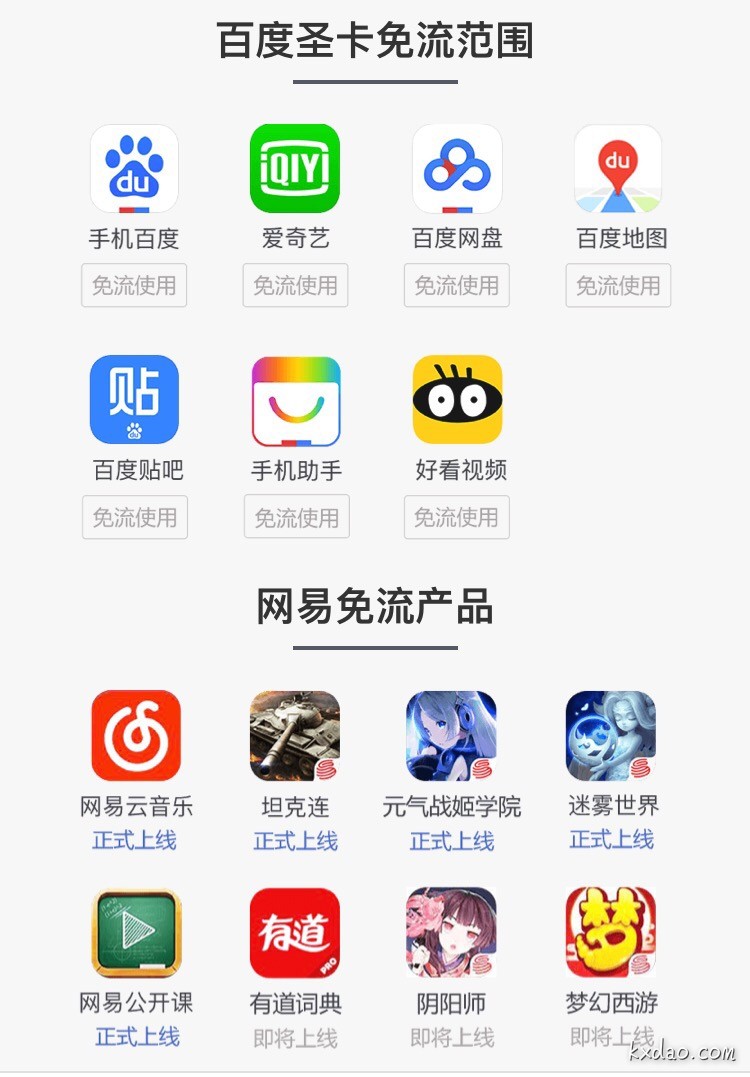Viewport: 750px width, 1077px height.
Task: Open the 元气战姬学院 anime game icon
Action: [456, 737]
